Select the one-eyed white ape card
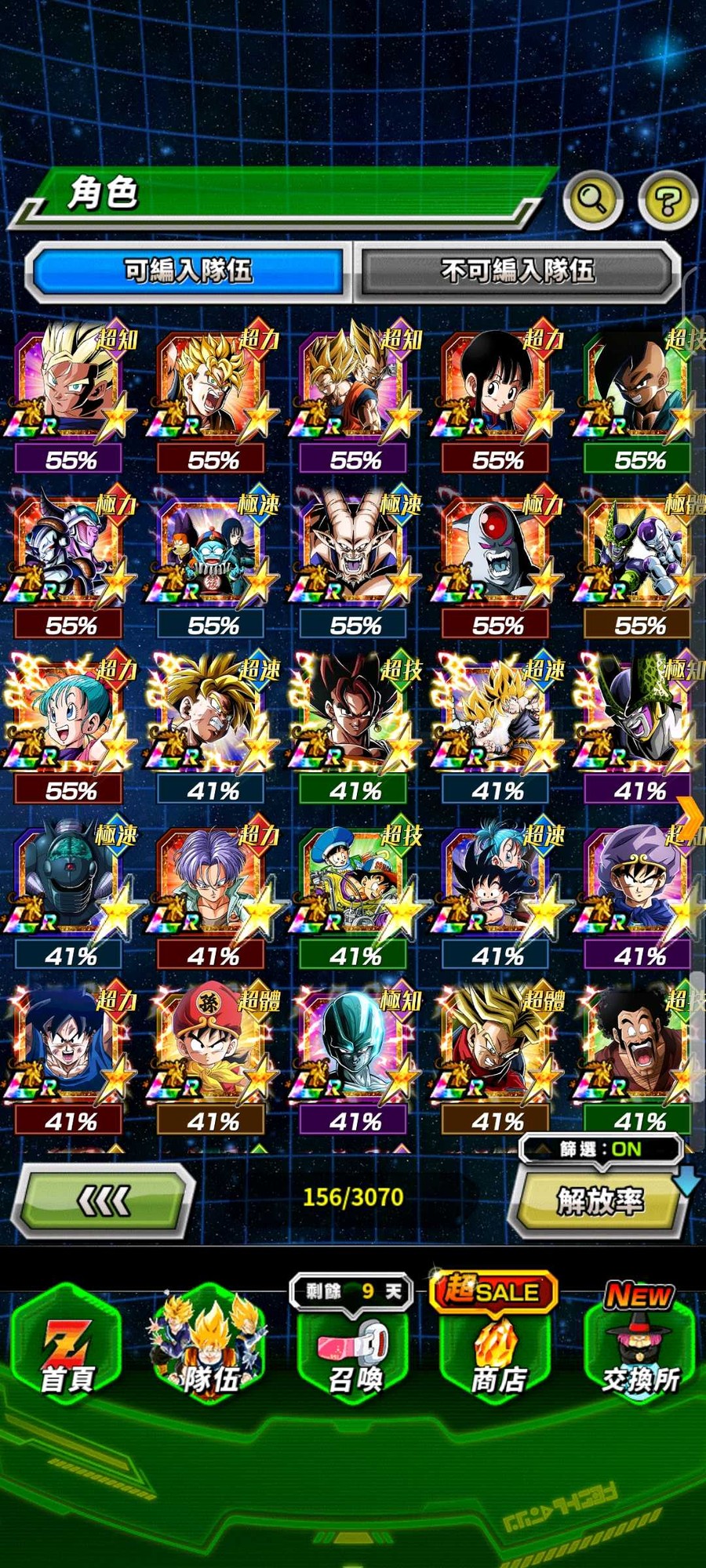The height and width of the screenshot is (1568, 706). 497,549
